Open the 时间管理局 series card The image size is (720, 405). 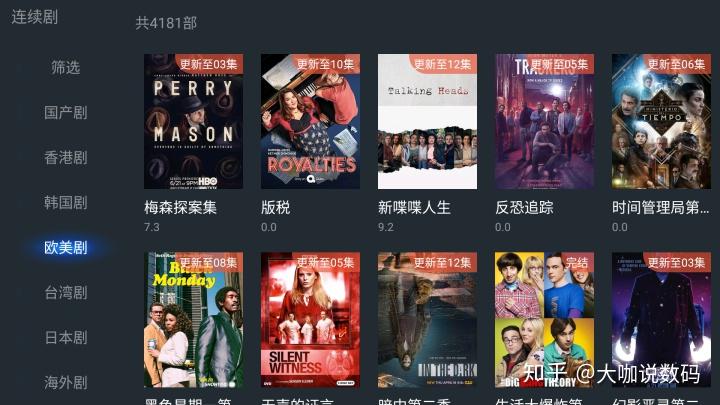click(661, 121)
